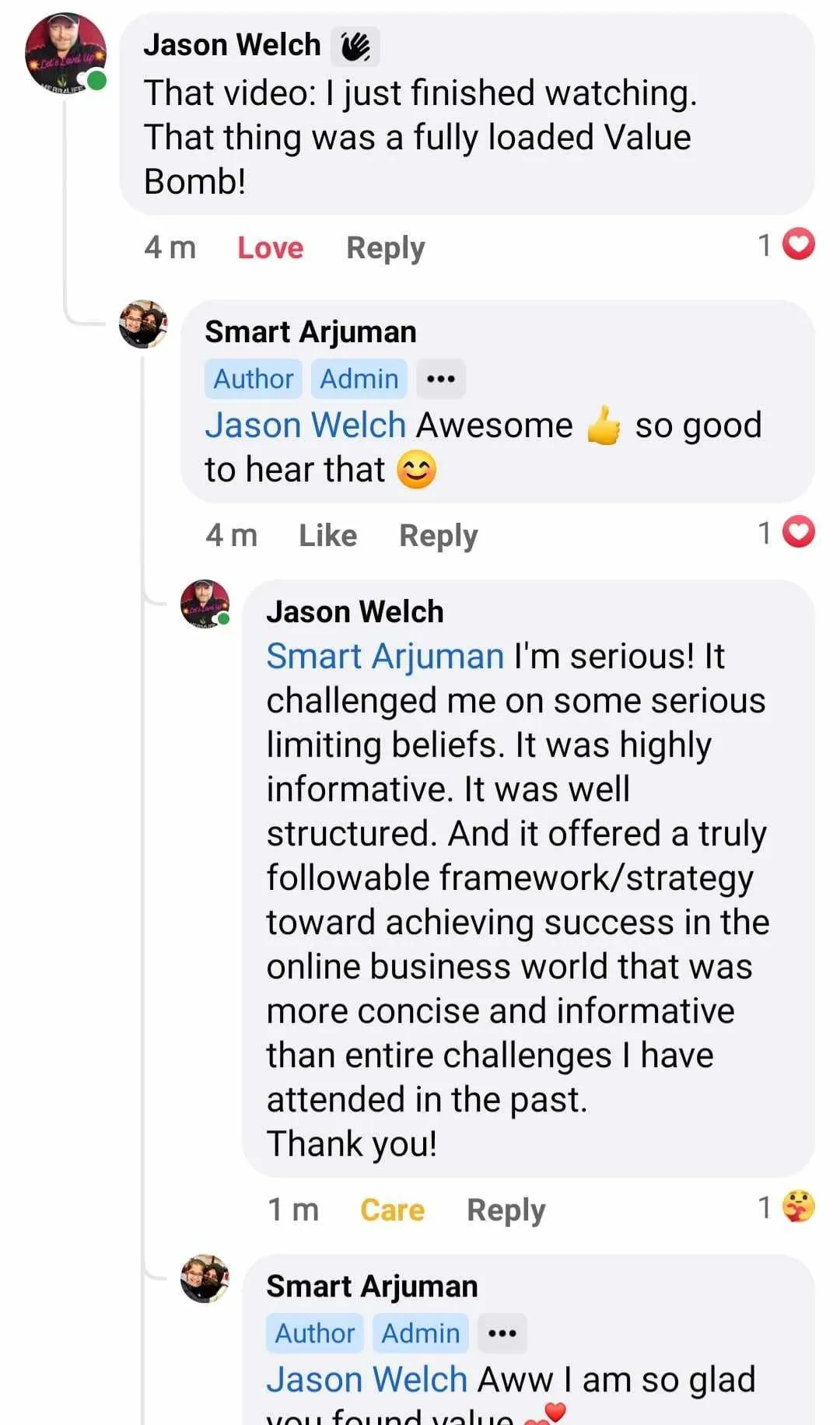
Task: Open Jason Welch's profile from the top comment name
Action: coord(232,45)
